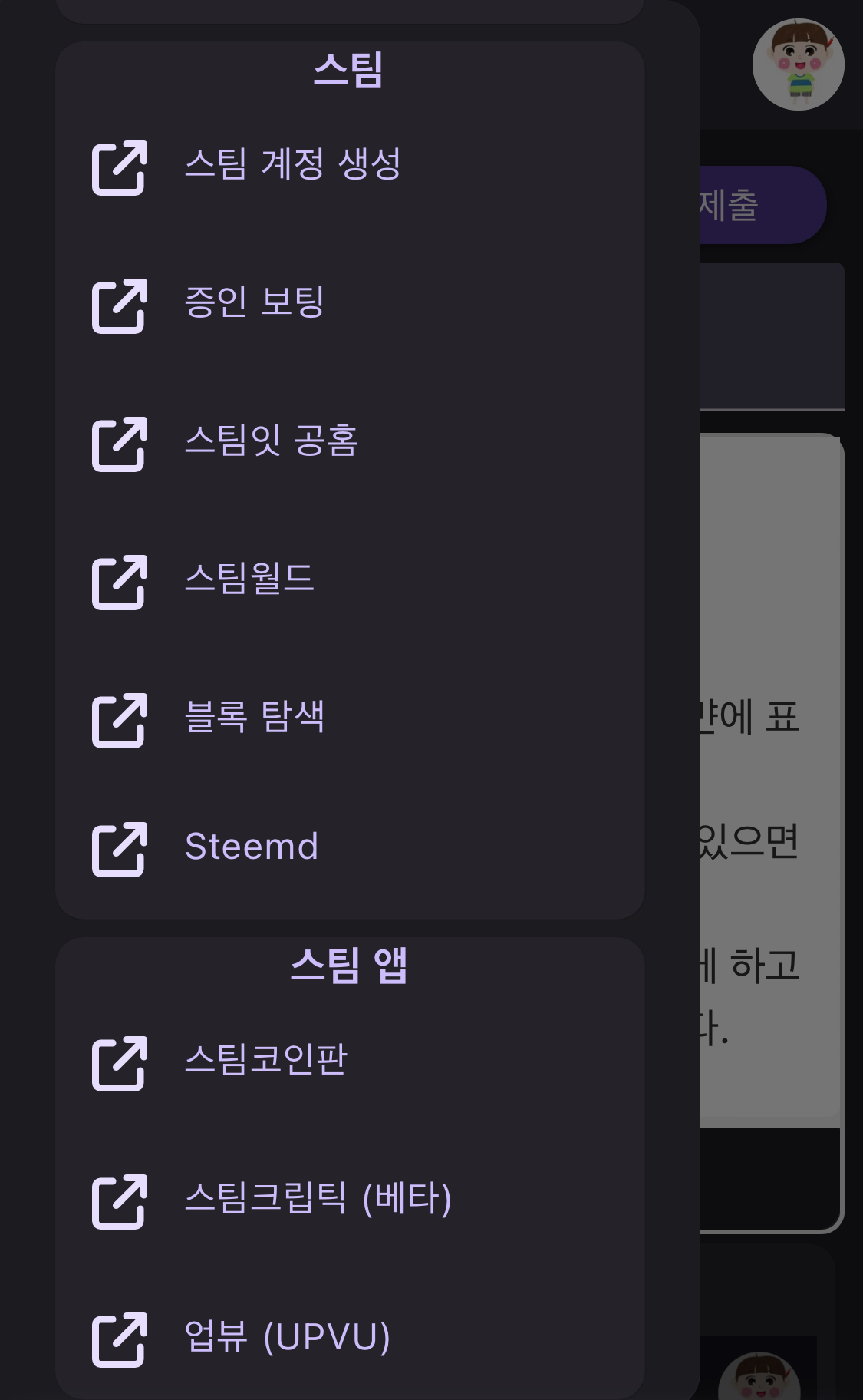Open 스팀코인판 app link
The height and width of the screenshot is (1400, 863).
click(x=265, y=1062)
